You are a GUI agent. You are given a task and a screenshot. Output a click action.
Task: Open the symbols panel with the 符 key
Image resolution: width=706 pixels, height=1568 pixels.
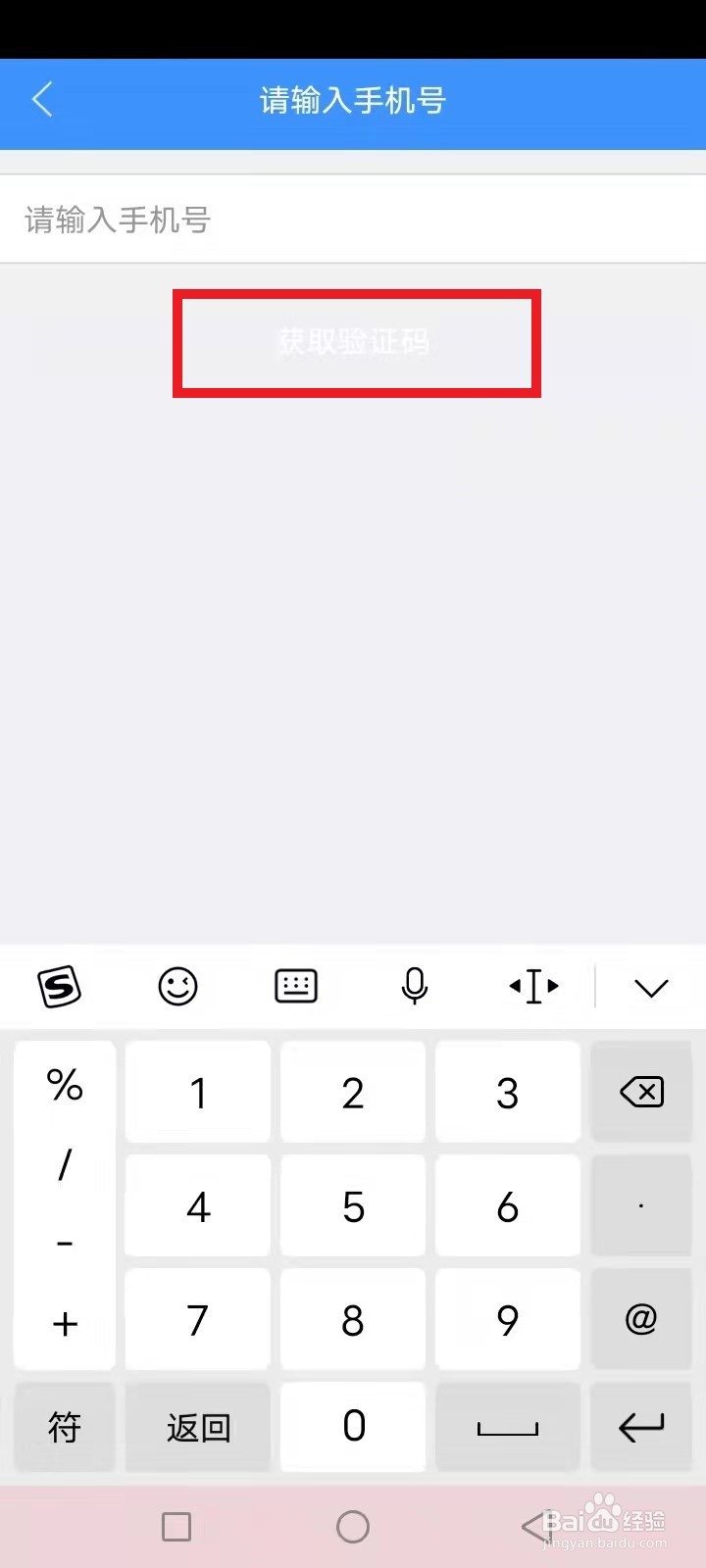pyautogui.click(x=64, y=1428)
